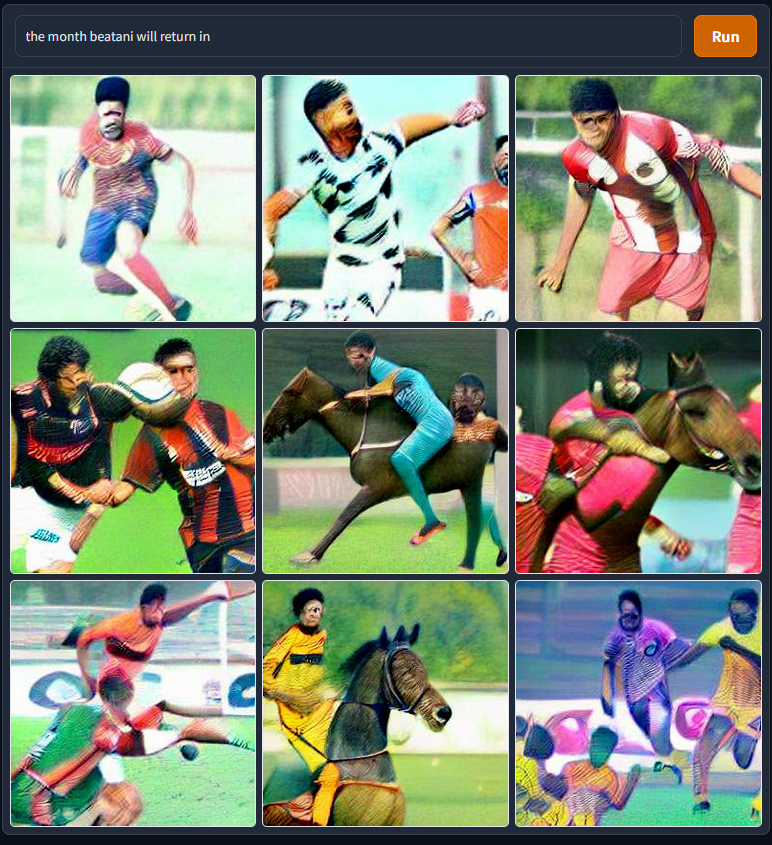Tap the prompt text field
The height and width of the screenshot is (845, 772).
coord(347,36)
